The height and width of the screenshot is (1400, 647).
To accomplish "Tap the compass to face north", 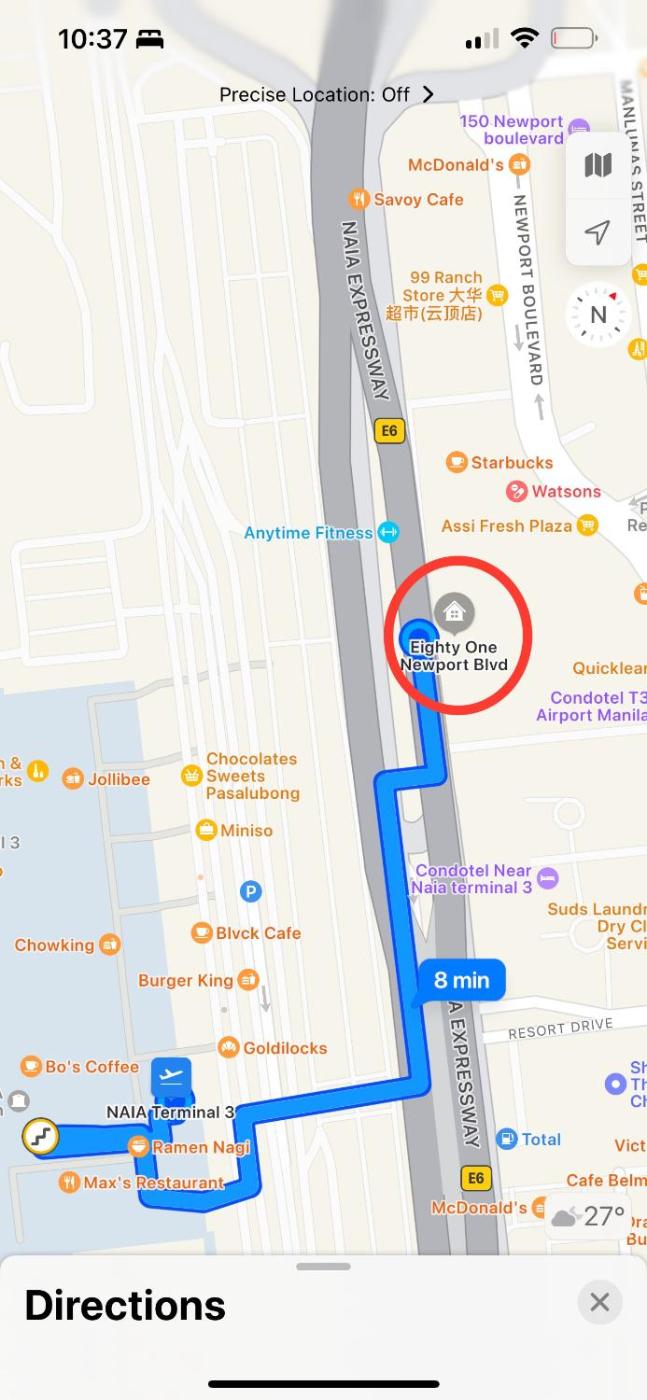I will coord(598,315).
